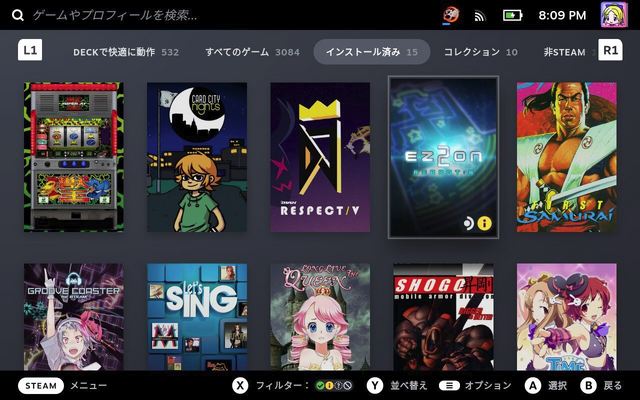
Task: Launch DJMAX Respect V tile
Action: (320, 157)
